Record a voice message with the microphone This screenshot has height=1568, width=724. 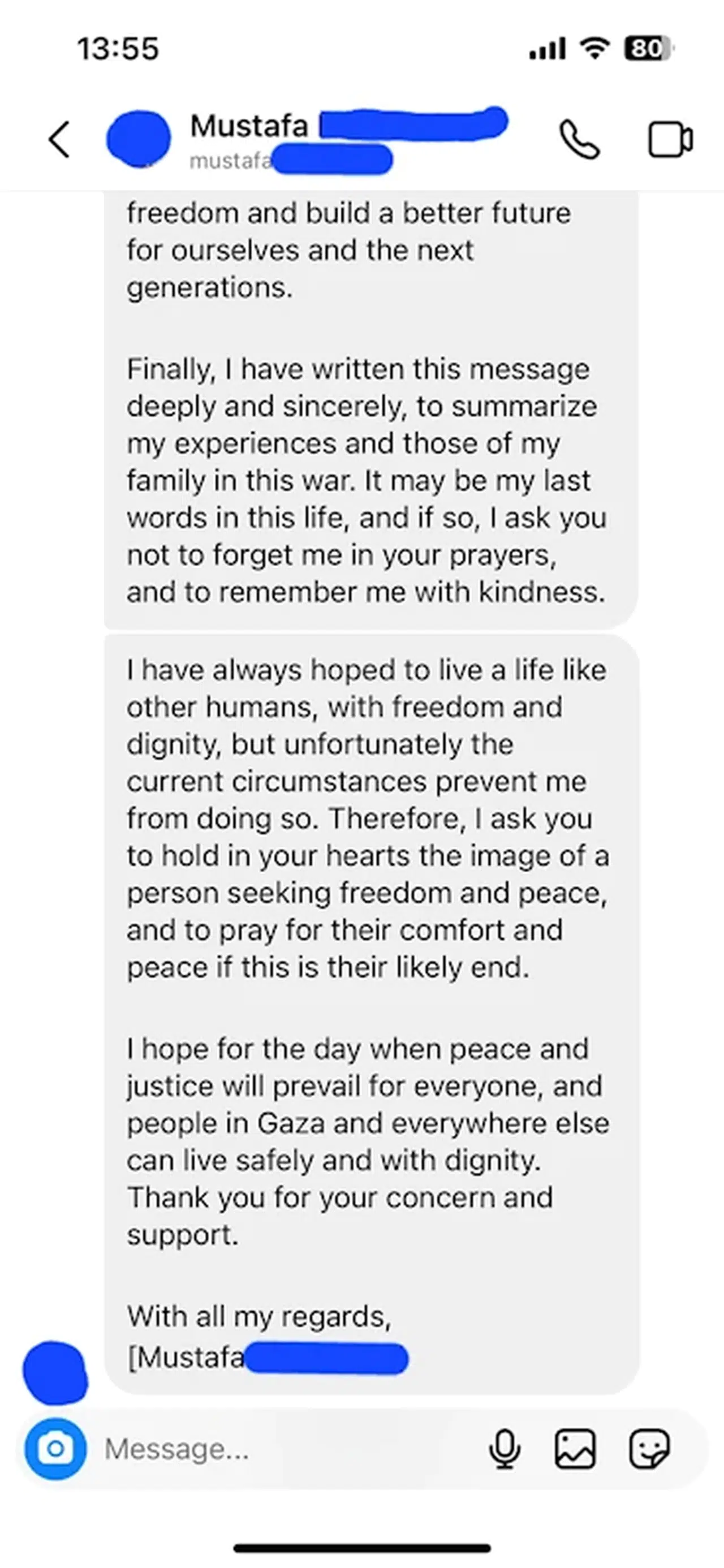(505, 1449)
